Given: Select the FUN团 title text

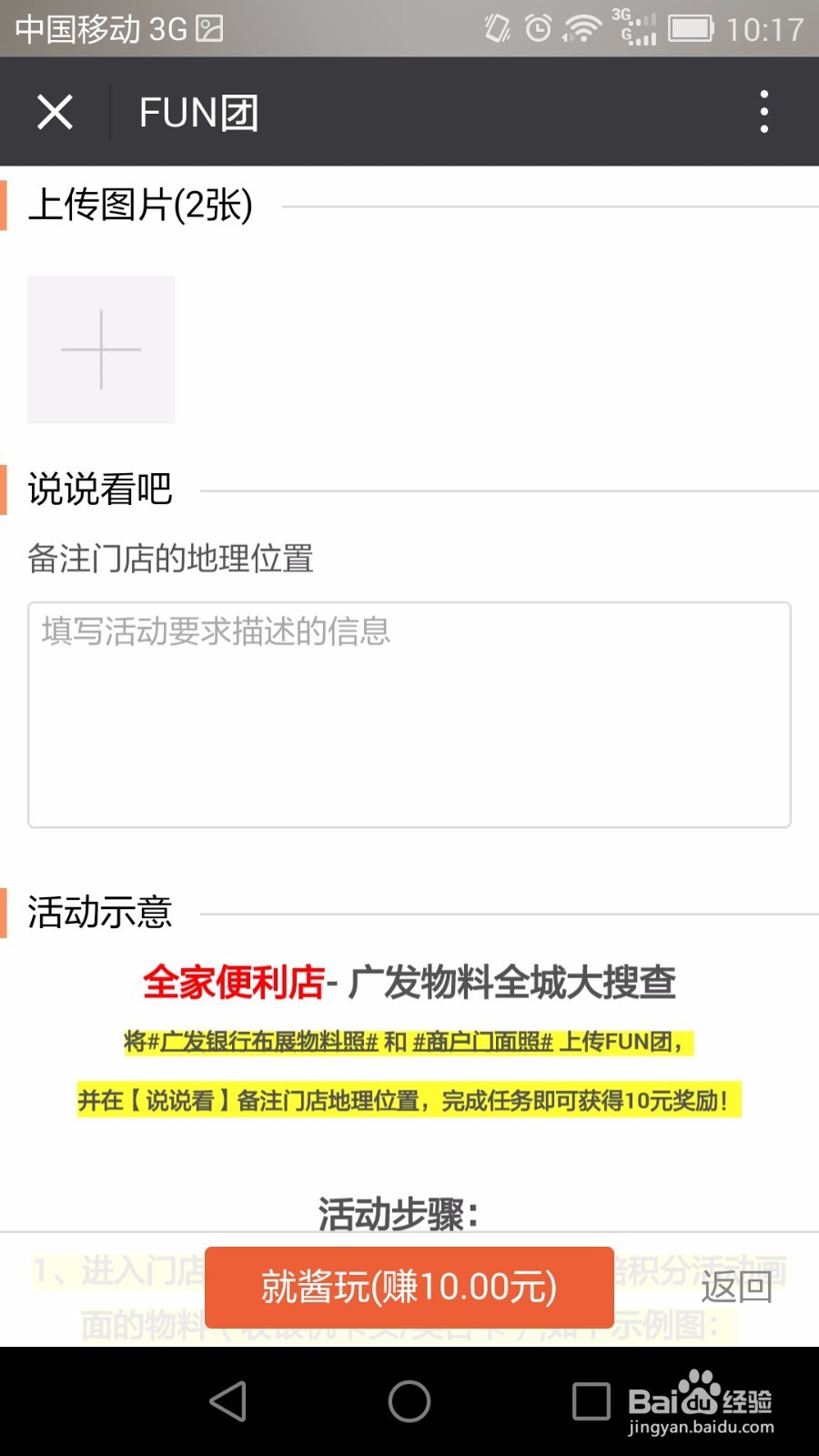Looking at the screenshot, I should [199, 111].
